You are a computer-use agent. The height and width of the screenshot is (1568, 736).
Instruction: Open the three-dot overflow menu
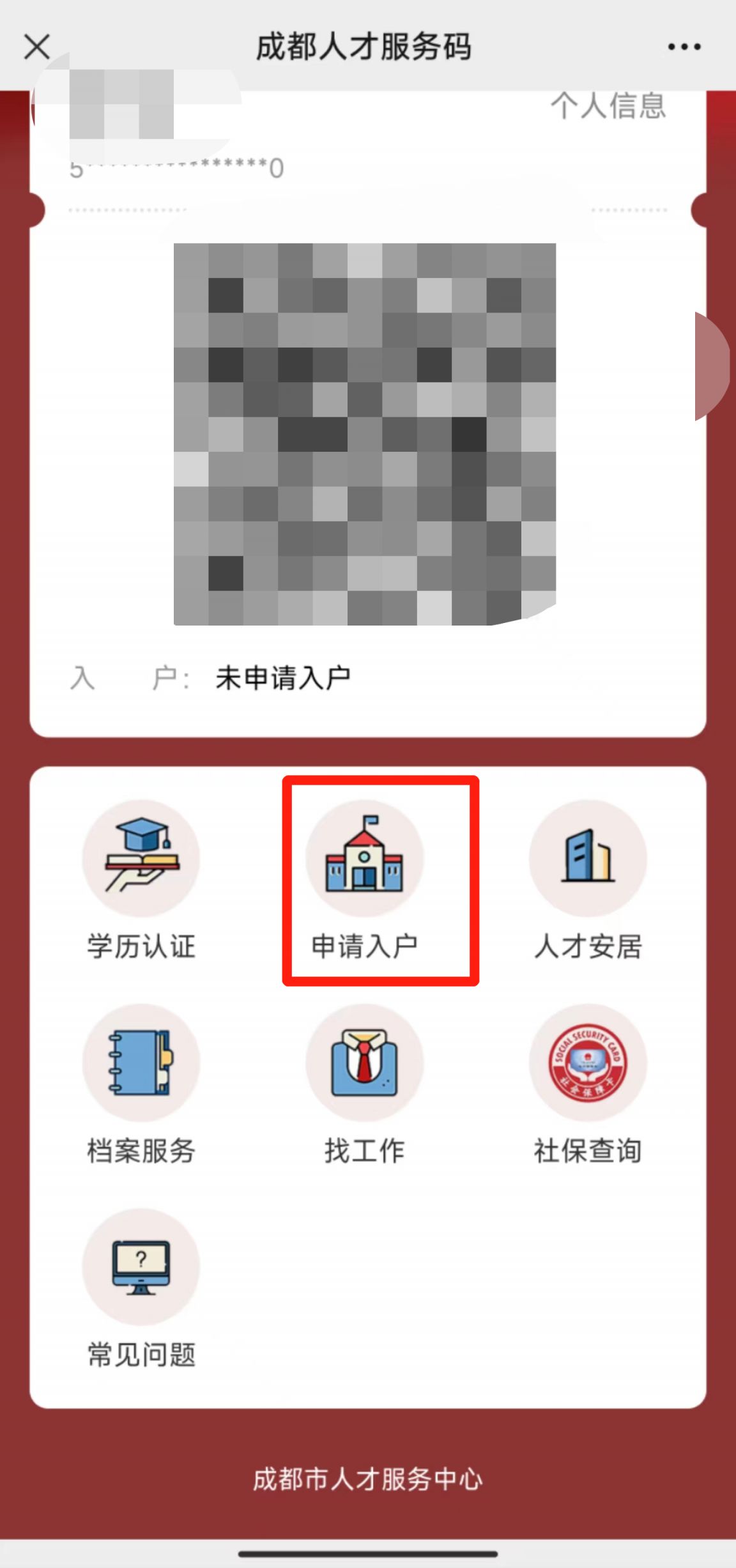coord(684,47)
